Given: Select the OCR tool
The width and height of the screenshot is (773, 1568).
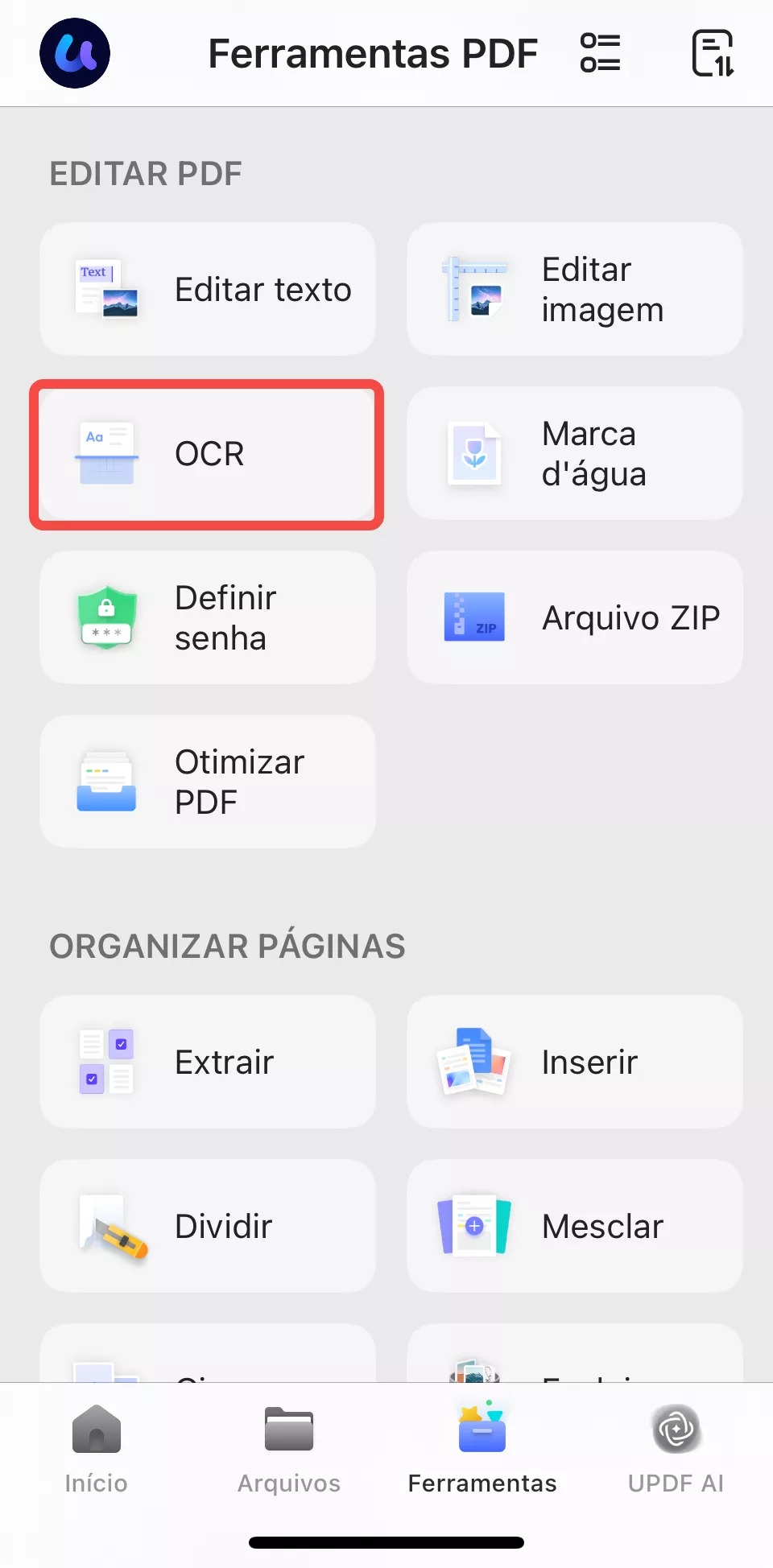Looking at the screenshot, I should 207,455.
